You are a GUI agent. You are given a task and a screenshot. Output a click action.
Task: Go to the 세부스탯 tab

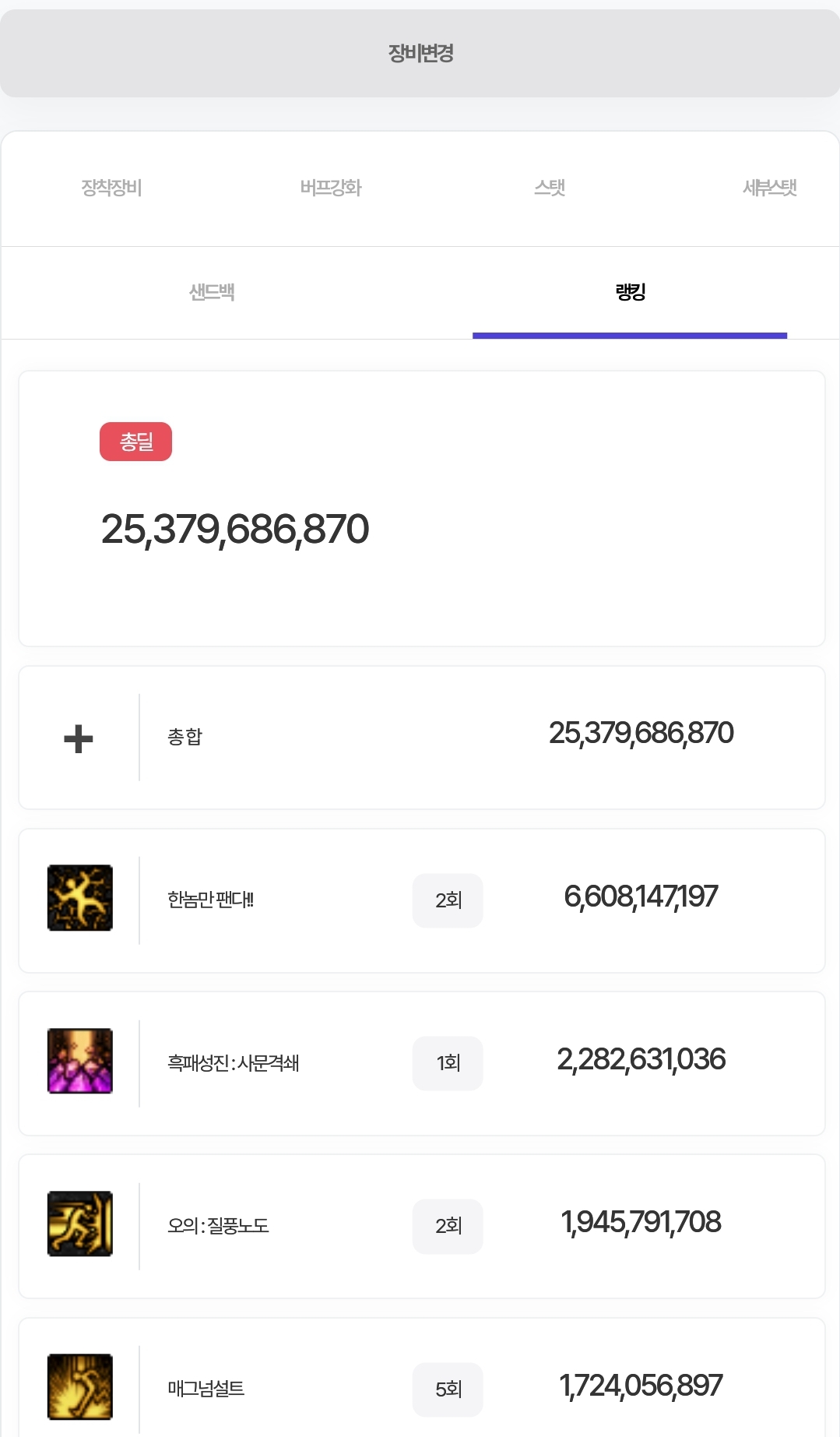click(769, 188)
